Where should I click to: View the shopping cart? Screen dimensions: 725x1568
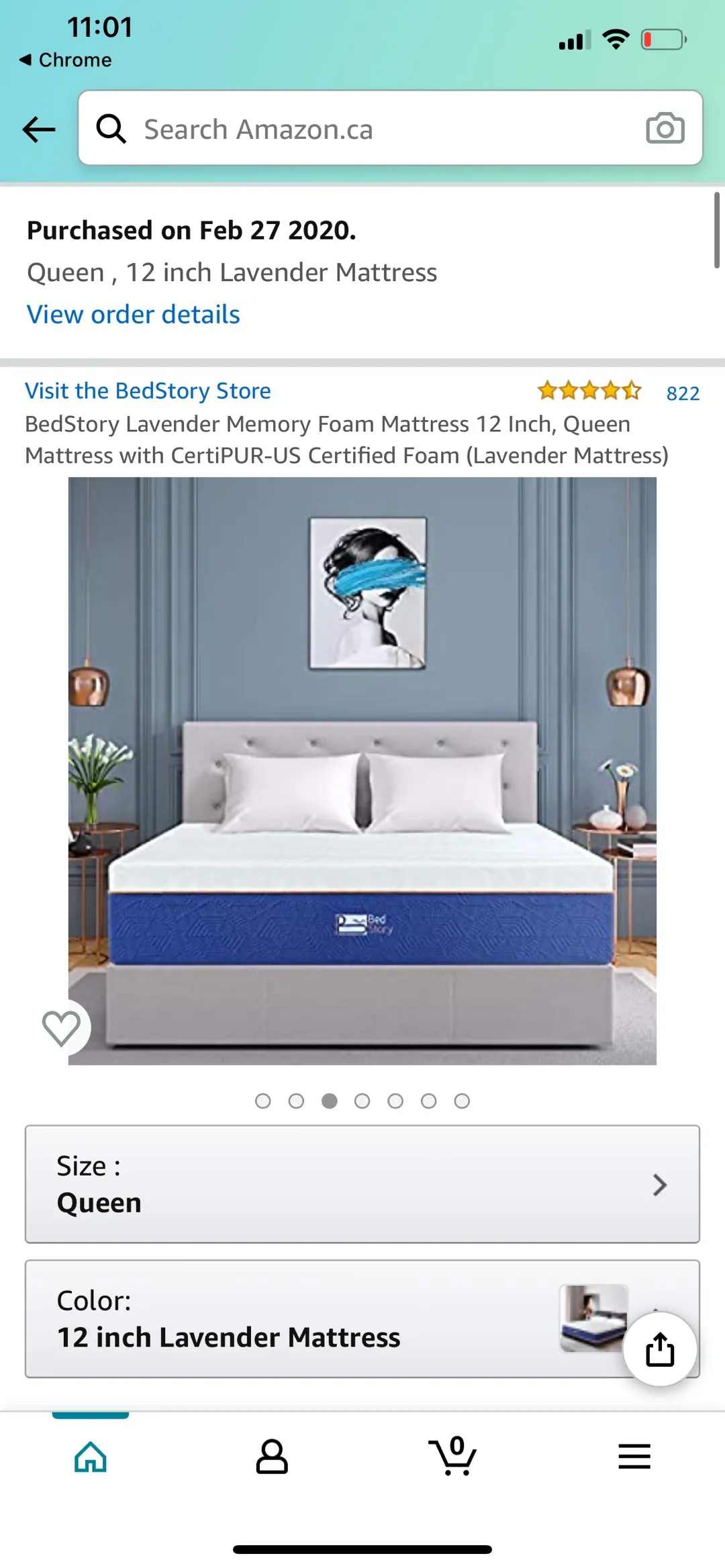click(453, 1457)
